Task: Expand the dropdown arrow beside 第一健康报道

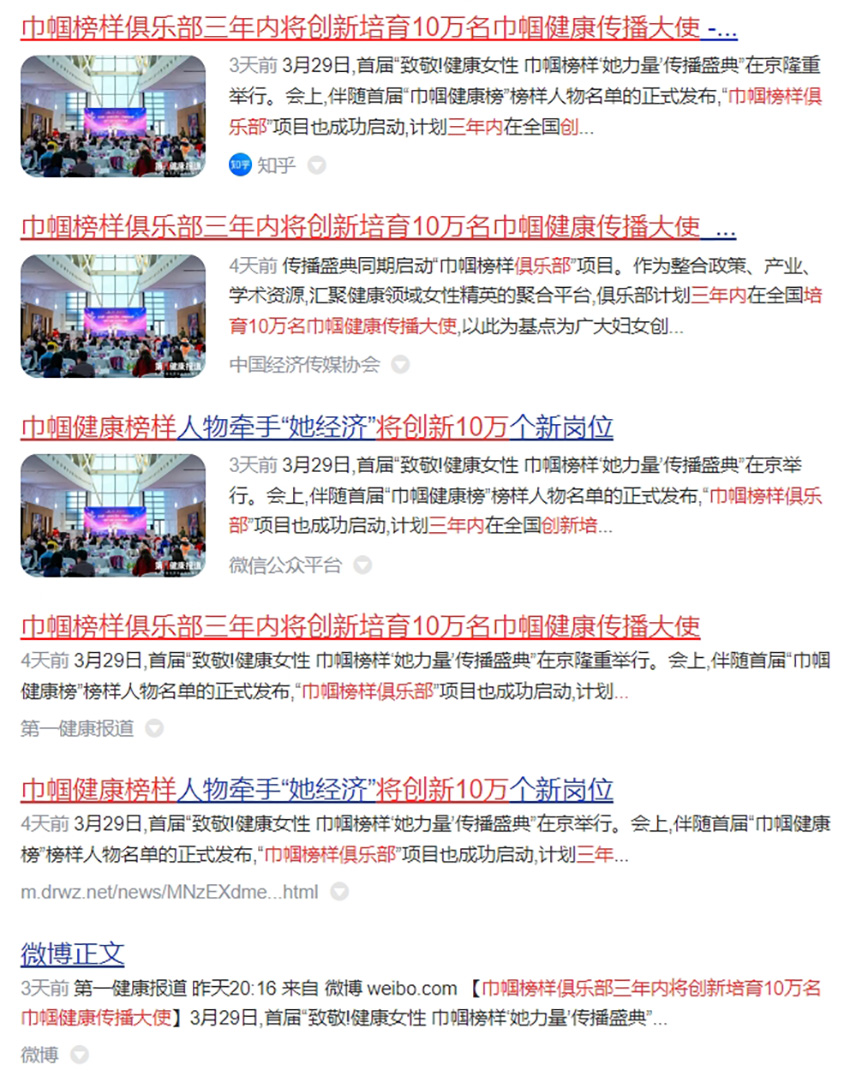Action: click(154, 729)
